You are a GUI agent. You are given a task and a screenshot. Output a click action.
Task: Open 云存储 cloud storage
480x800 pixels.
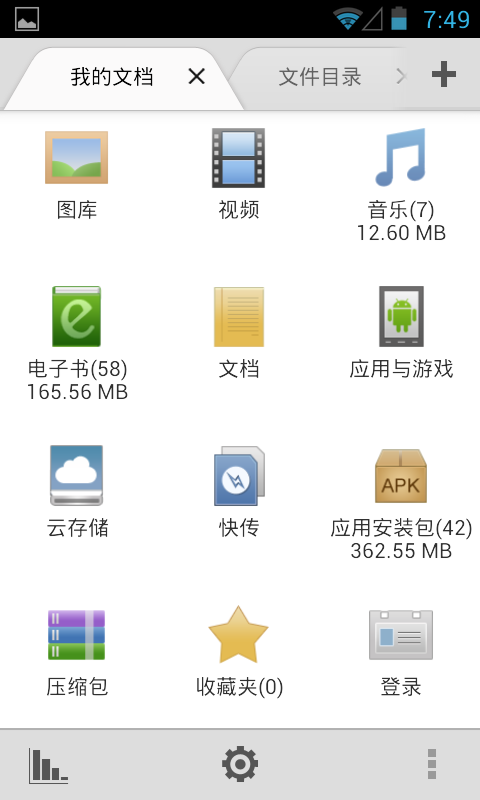point(77,492)
